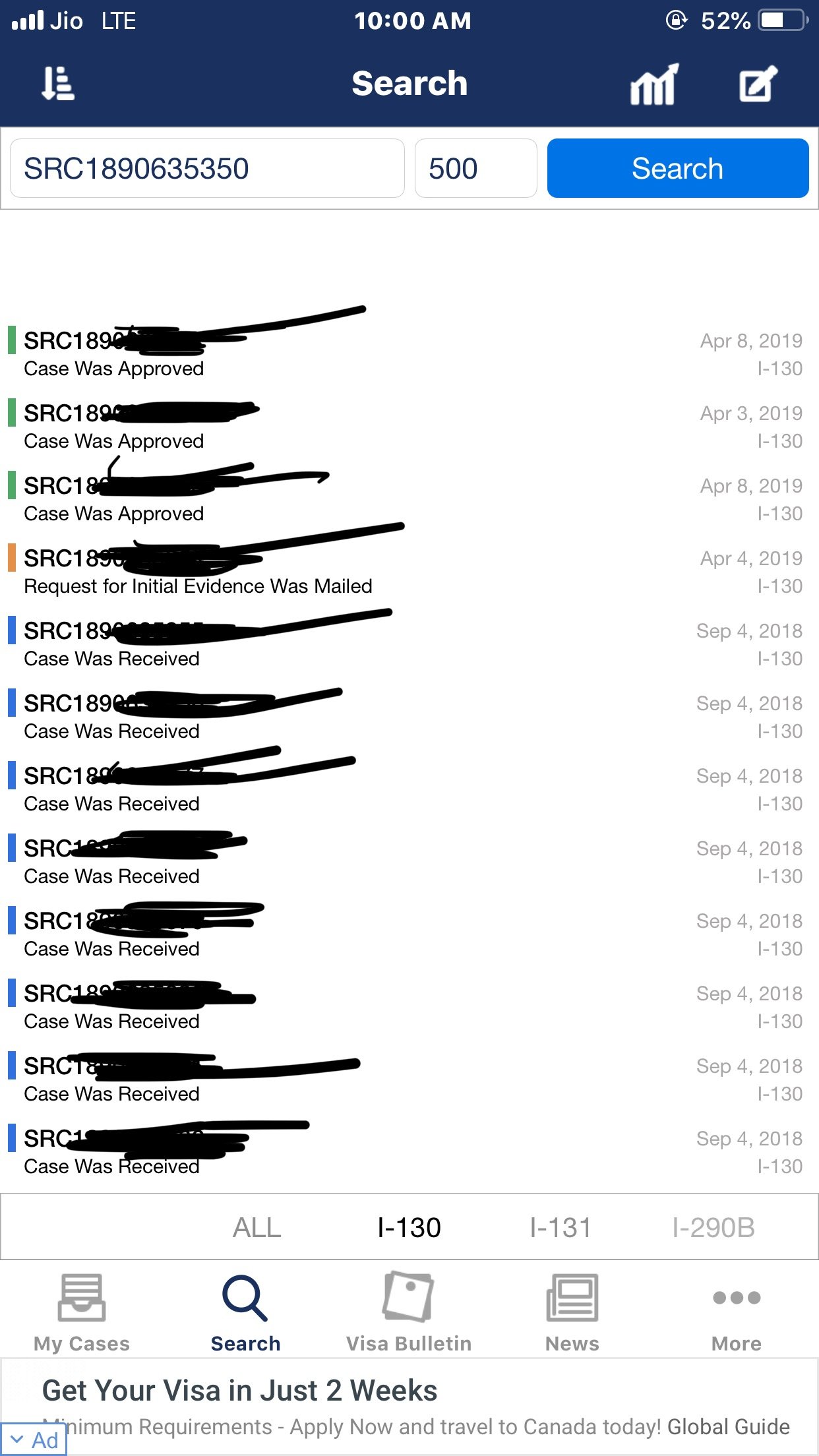Filter results by I-131

(560, 1227)
